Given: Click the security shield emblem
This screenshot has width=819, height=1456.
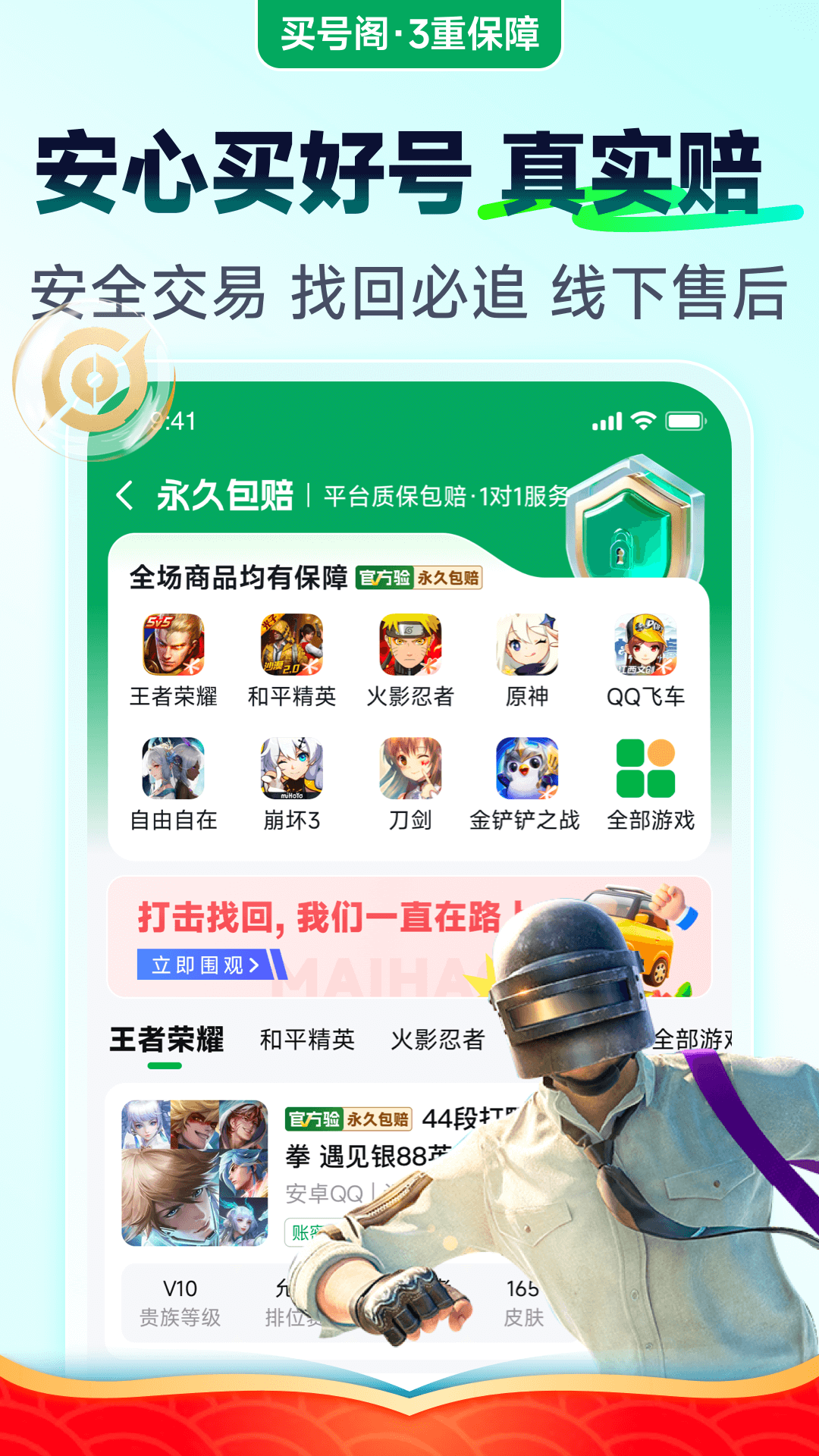Looking at the screenshot, I should pyautogui.click(x=635, y=517).
